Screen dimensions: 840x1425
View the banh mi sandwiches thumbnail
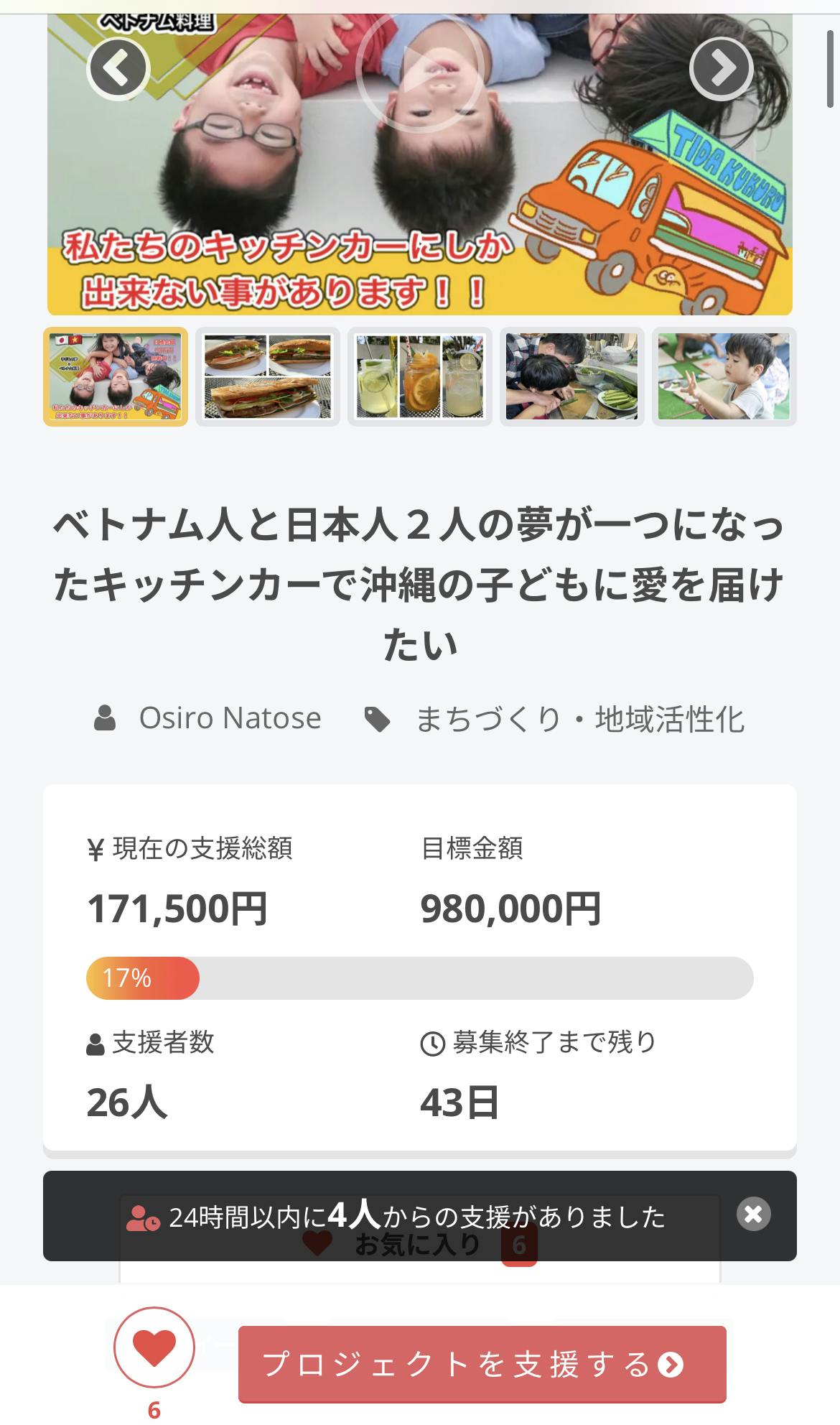tap(268, 376)
